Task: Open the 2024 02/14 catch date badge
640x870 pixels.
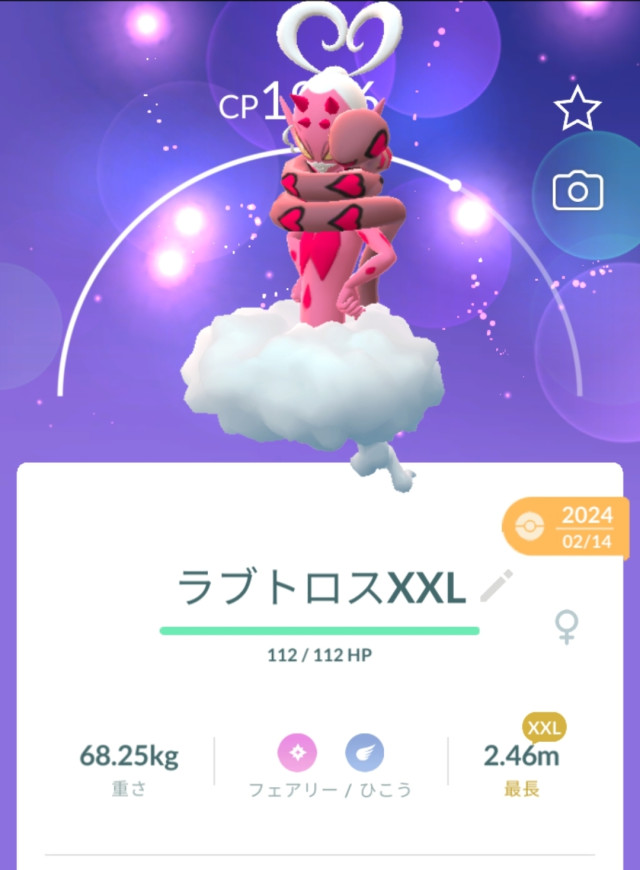Action: pyautogui.click(x=566, y=528)
